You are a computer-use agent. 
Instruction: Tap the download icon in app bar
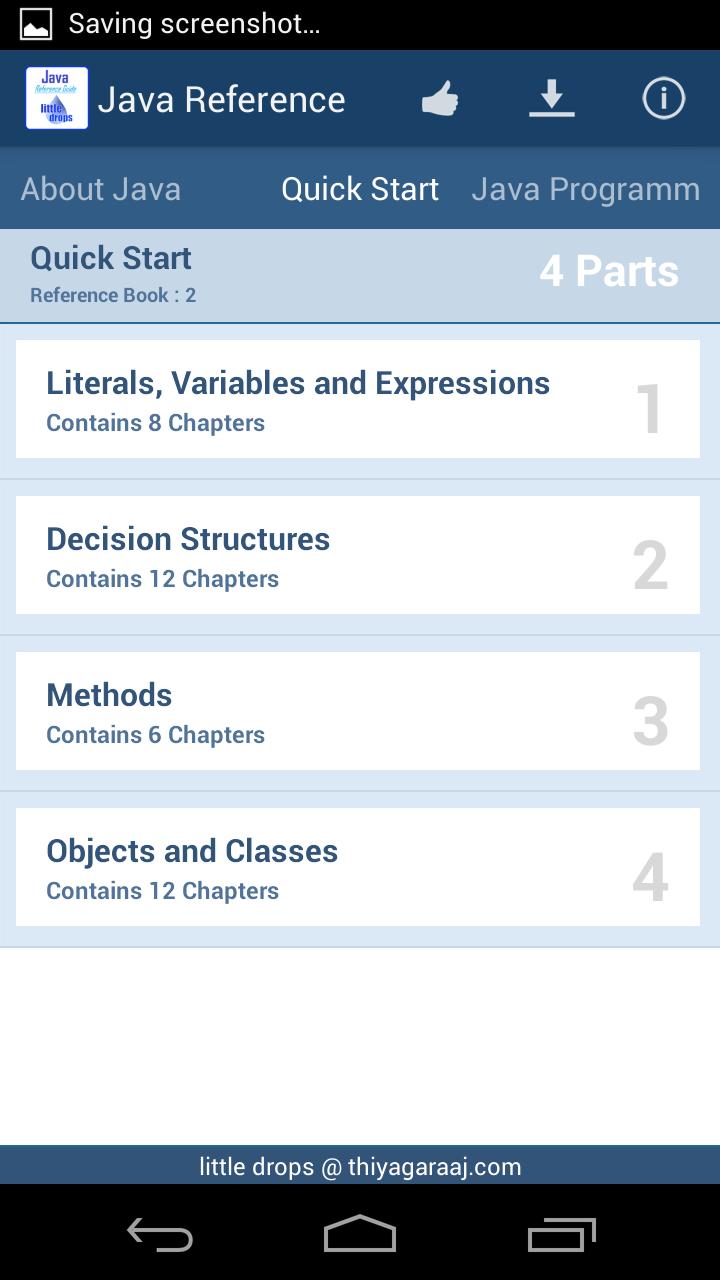551,99
